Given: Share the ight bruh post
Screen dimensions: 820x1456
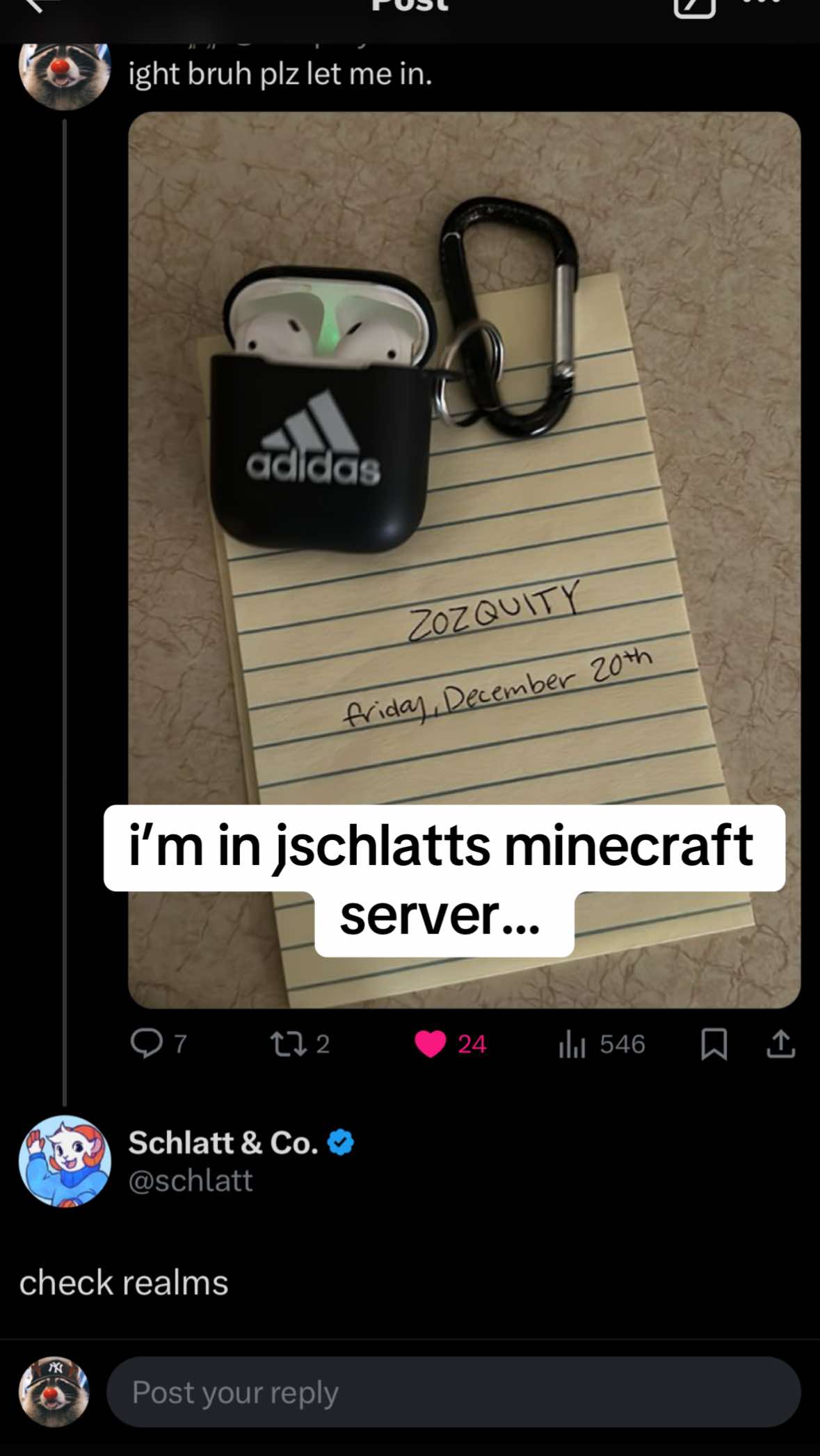Looking at the screenshot, I should (x=780, y=1044).
